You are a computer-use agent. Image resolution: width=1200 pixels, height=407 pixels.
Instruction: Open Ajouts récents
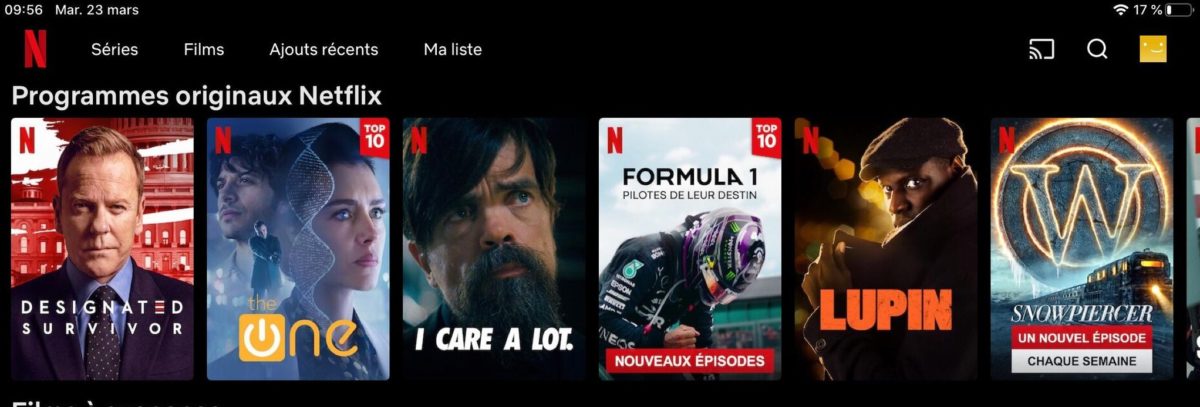[x=323, y=49]
